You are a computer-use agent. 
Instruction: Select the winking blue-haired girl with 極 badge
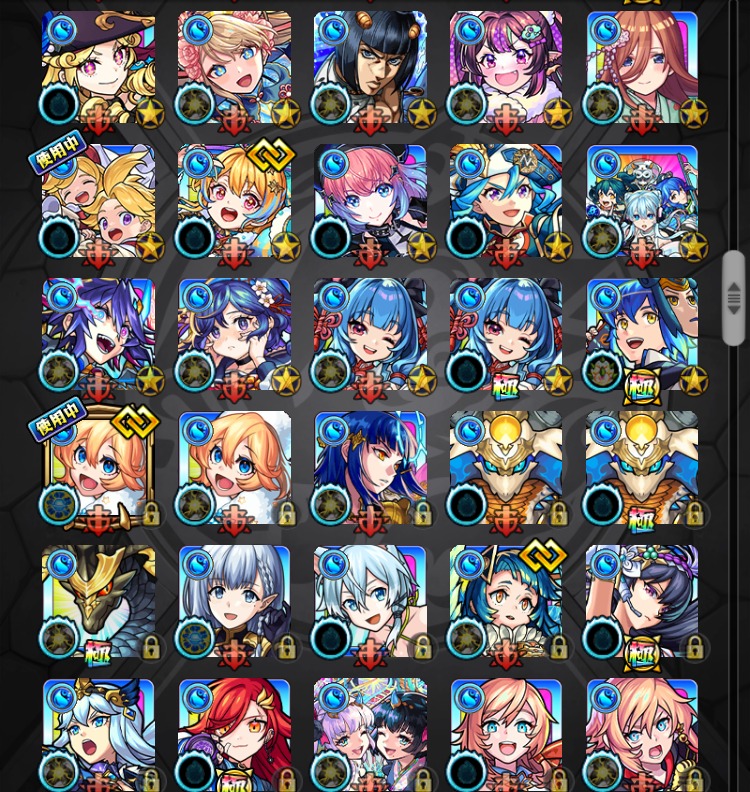(x=506, y=335)
